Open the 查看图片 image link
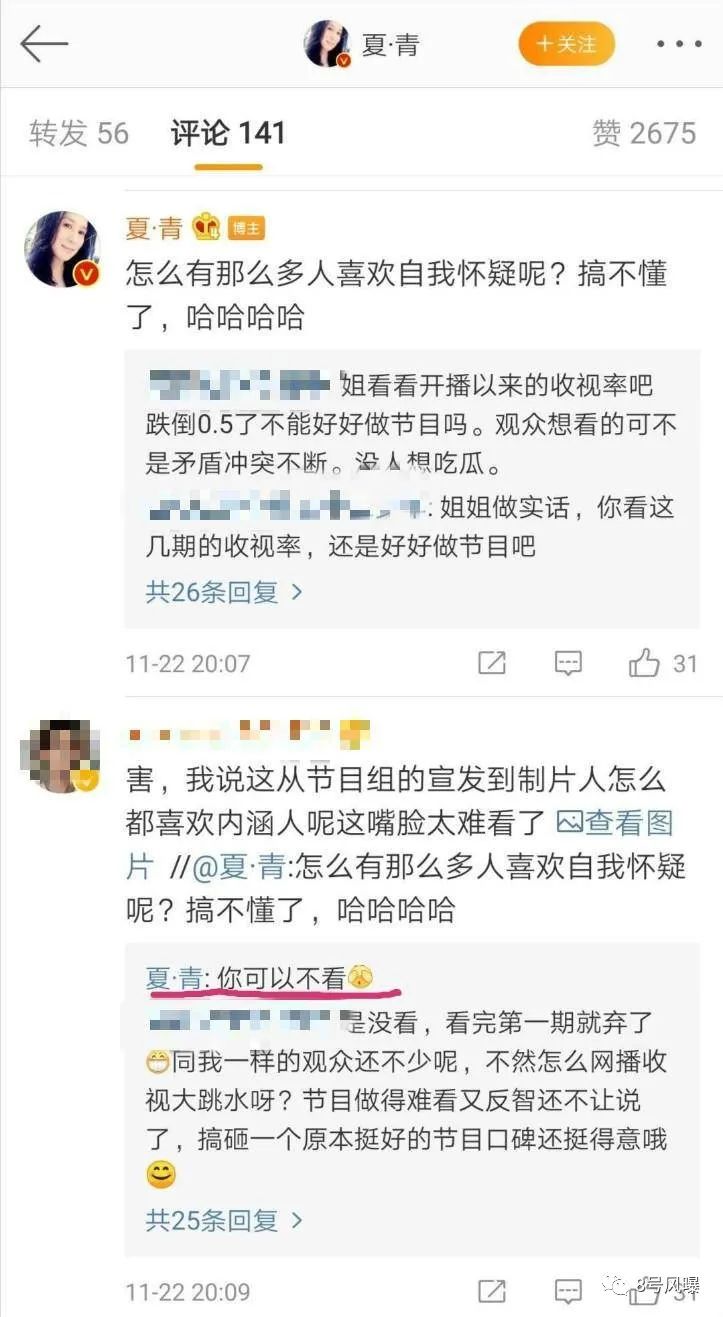The height and width of the screenshot is (1317, 723). point(615,823)
